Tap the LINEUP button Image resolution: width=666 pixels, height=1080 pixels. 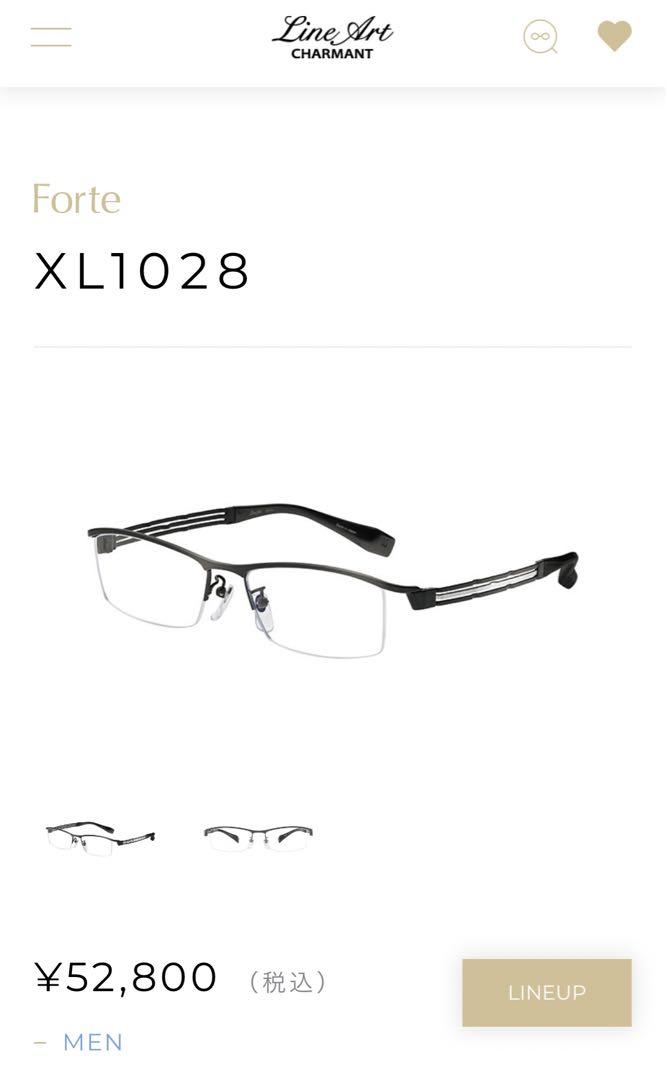click(547, 993)
